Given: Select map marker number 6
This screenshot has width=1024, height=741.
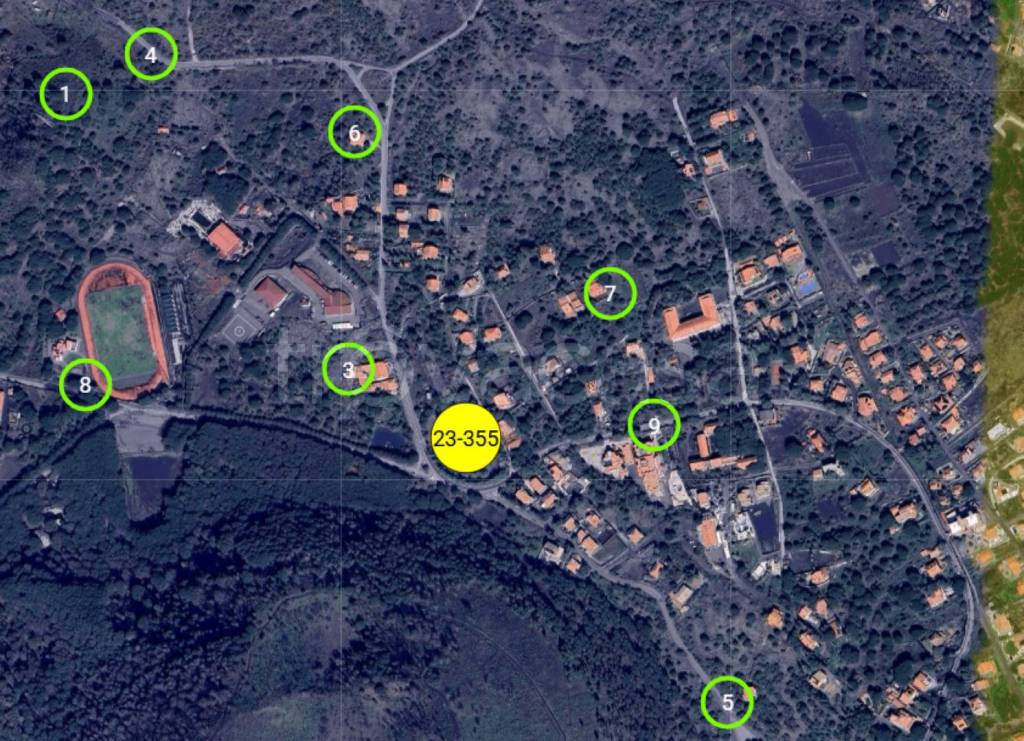Looking at the screenshot, I should click(355, 132).
